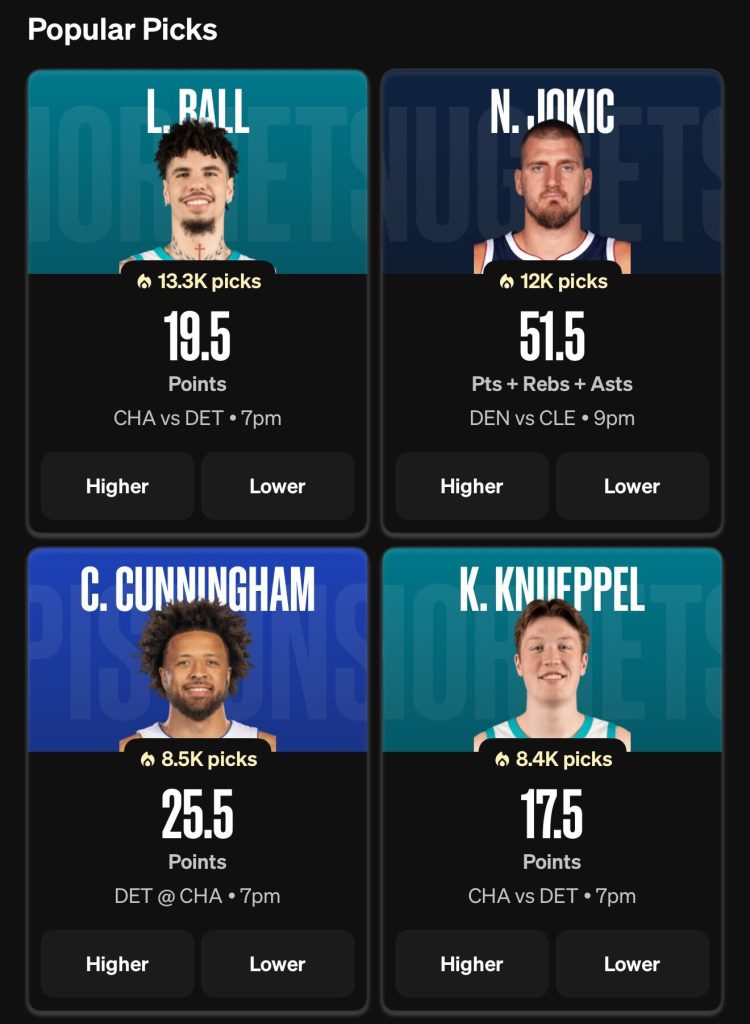Pick Lower on L. Ball 19.5 Points

click(277, 486)
